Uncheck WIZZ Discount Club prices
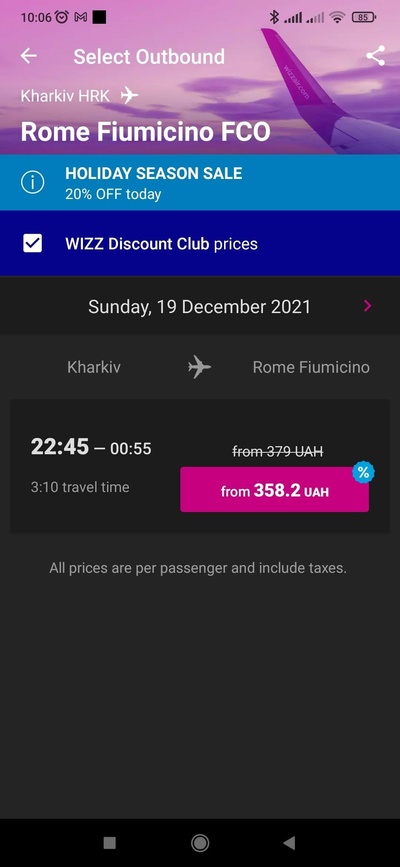400x867 pixels. tap(33, 243)
